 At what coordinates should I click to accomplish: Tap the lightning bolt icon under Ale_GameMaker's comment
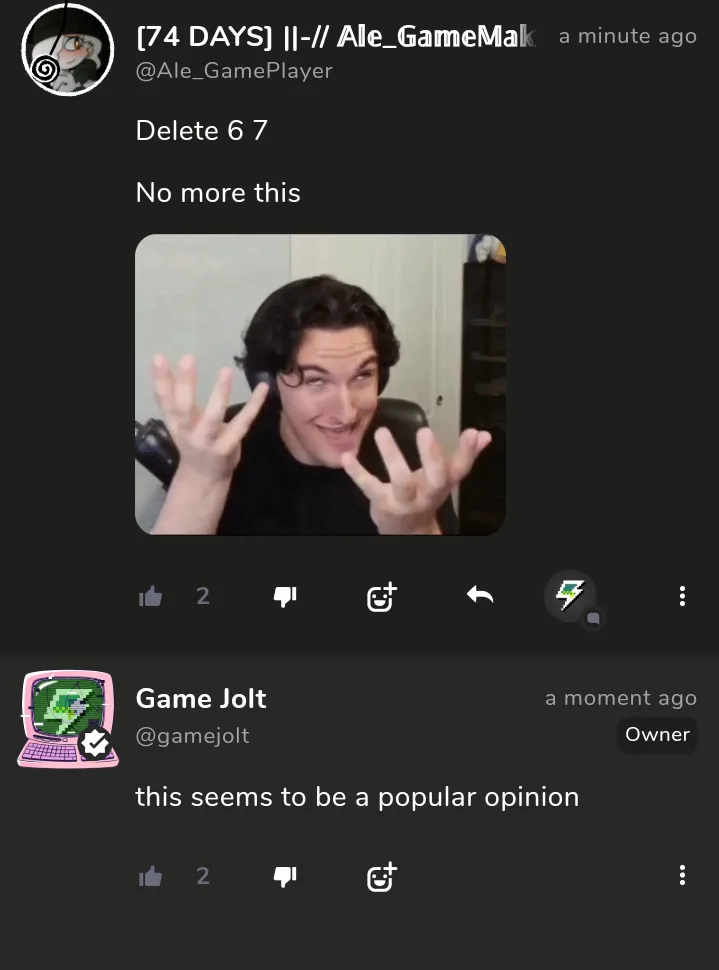coord(570,596)
